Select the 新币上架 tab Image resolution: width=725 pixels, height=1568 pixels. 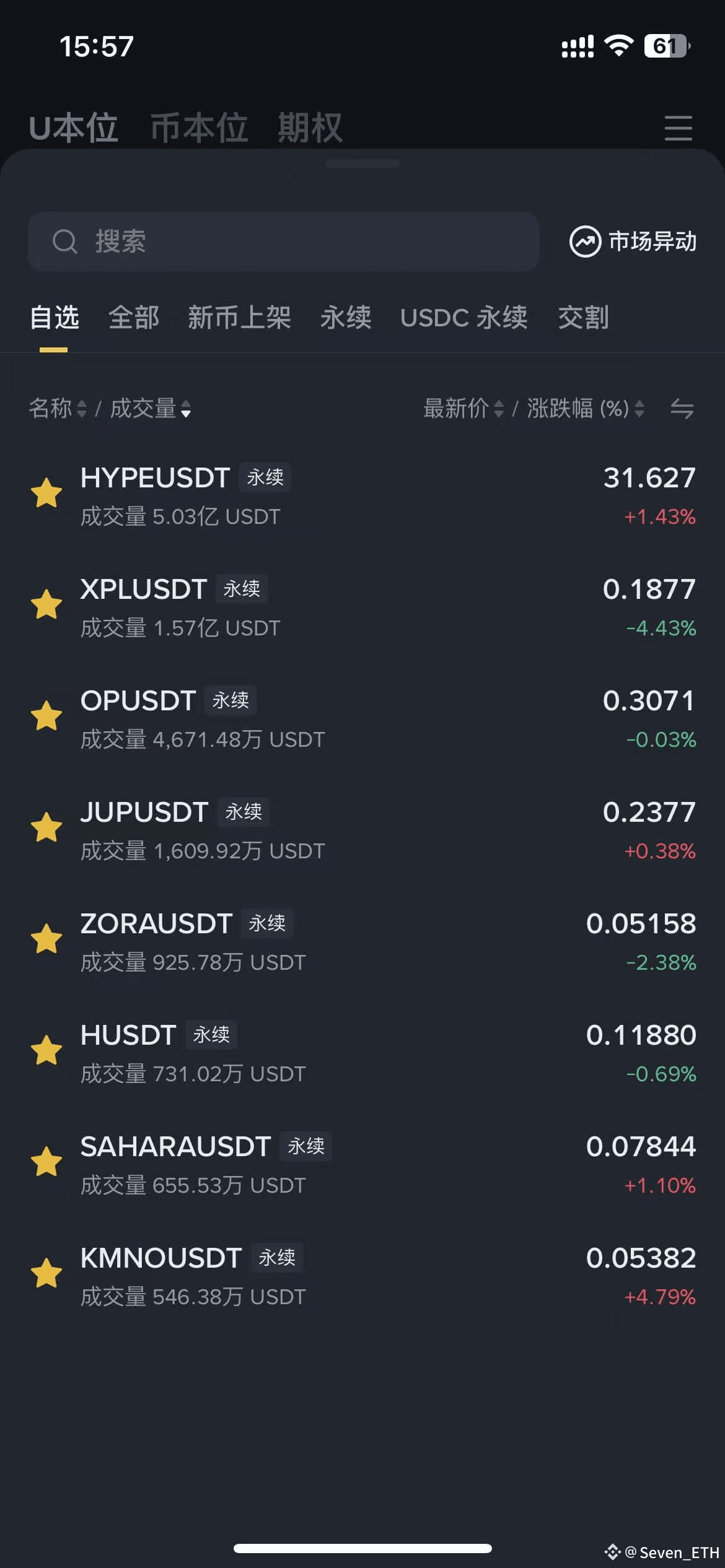point(239,318)
